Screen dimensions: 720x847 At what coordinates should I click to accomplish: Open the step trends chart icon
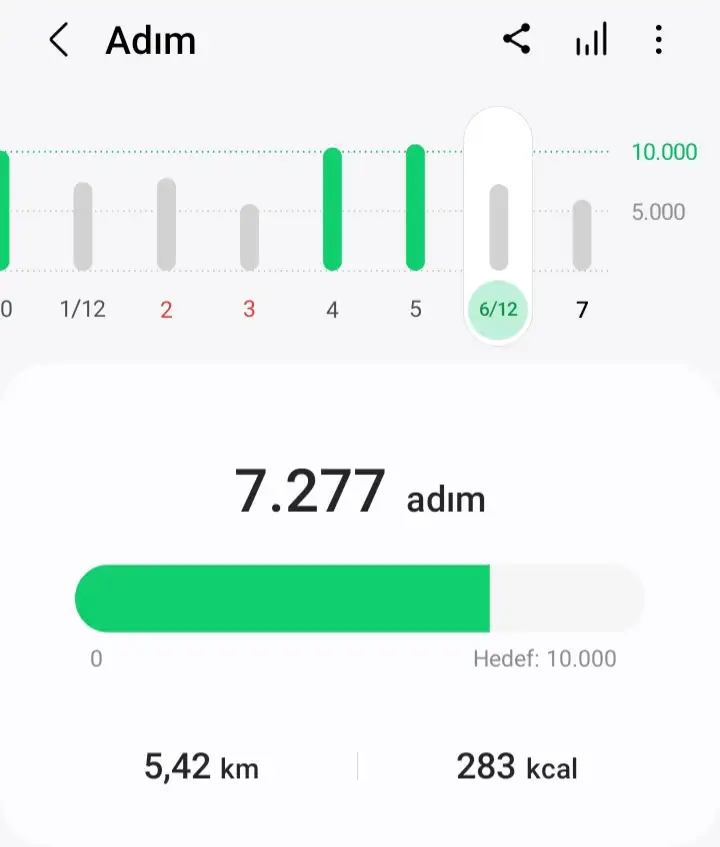click(x=591, y=41)
